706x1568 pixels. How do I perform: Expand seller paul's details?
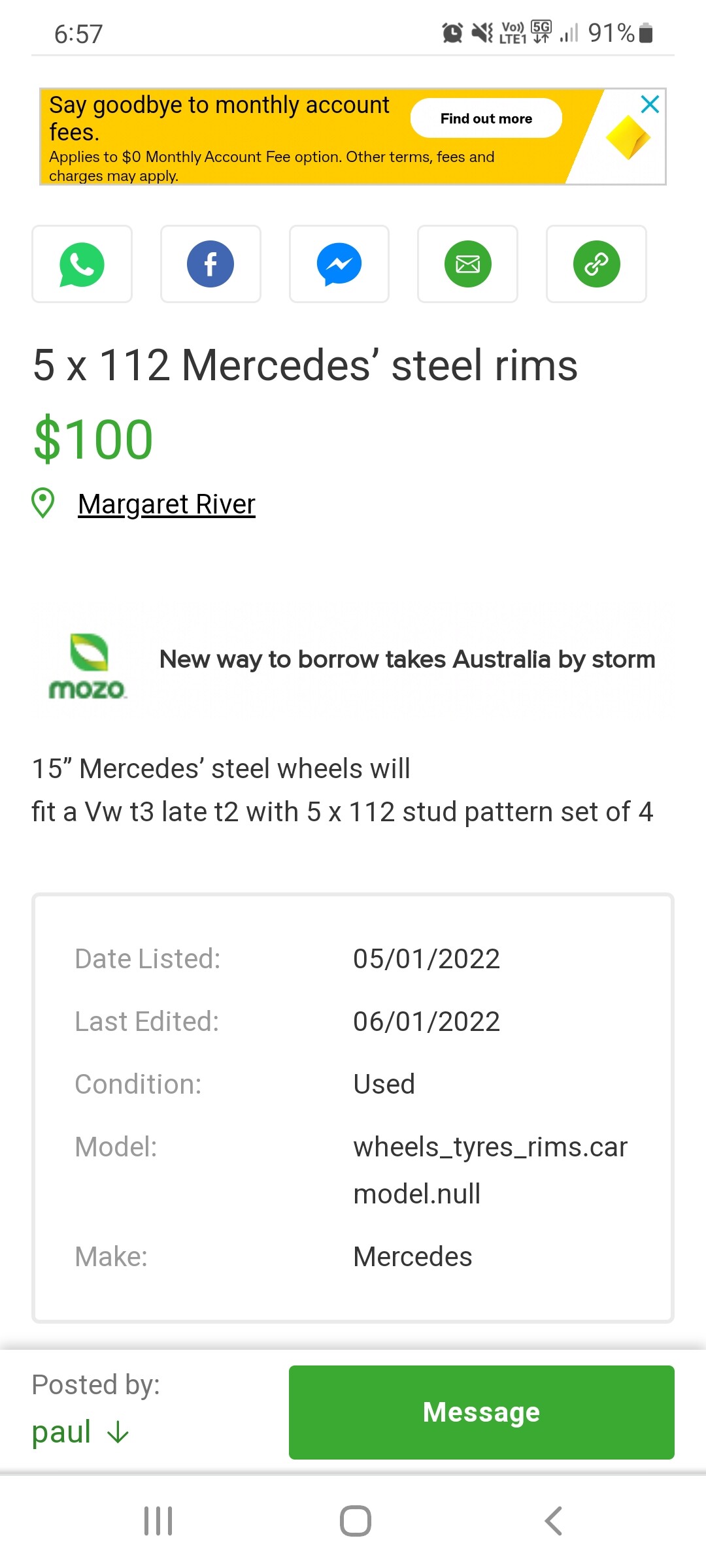pyautogui.click(x=80, y=1432)
